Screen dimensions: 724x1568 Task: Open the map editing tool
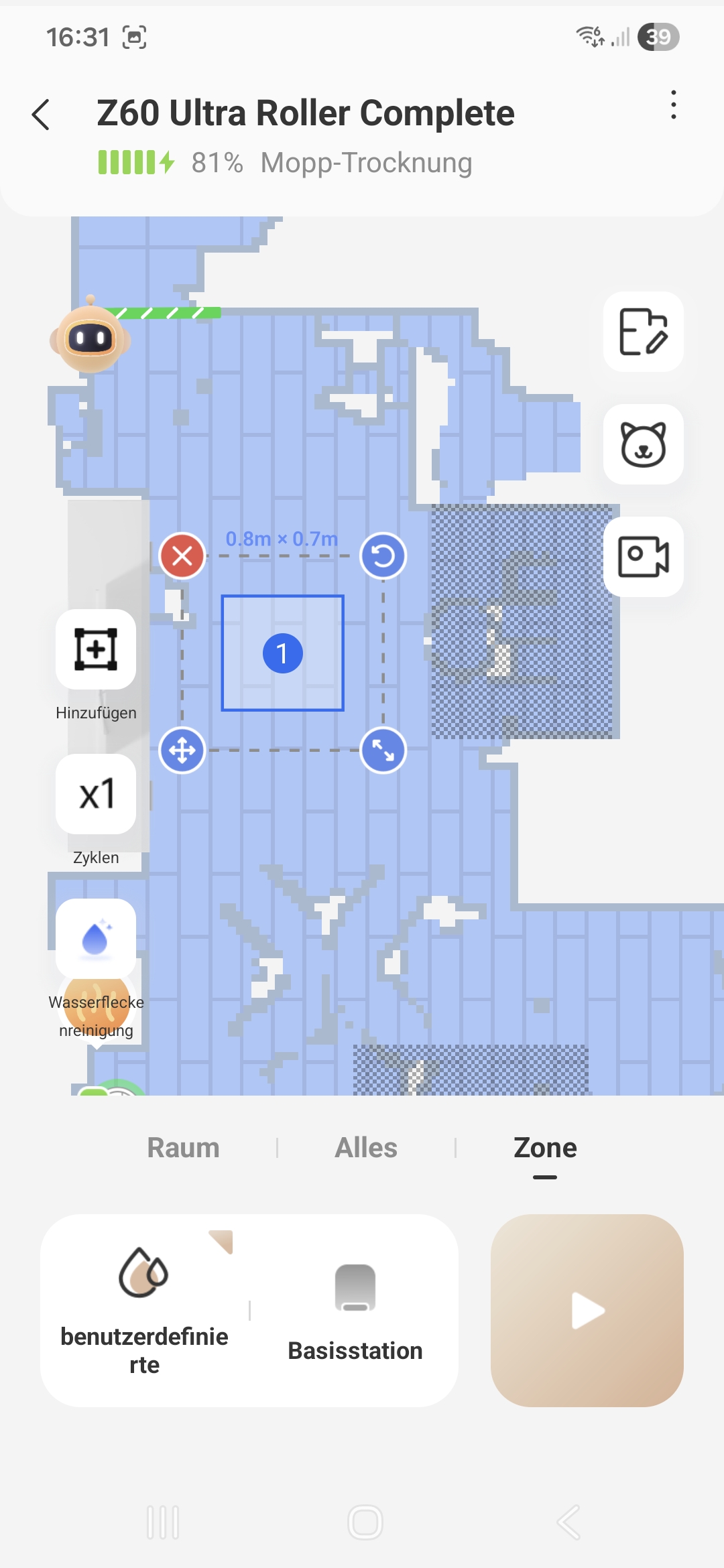click(643, 332)
